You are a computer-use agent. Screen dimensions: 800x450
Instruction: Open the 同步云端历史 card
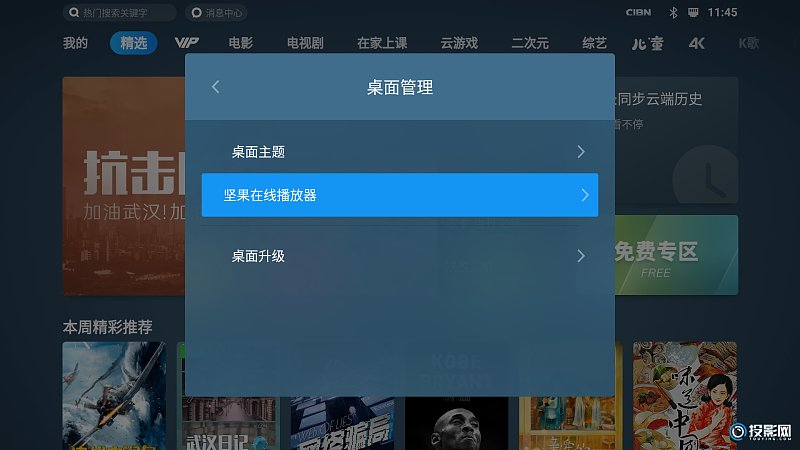677,140
